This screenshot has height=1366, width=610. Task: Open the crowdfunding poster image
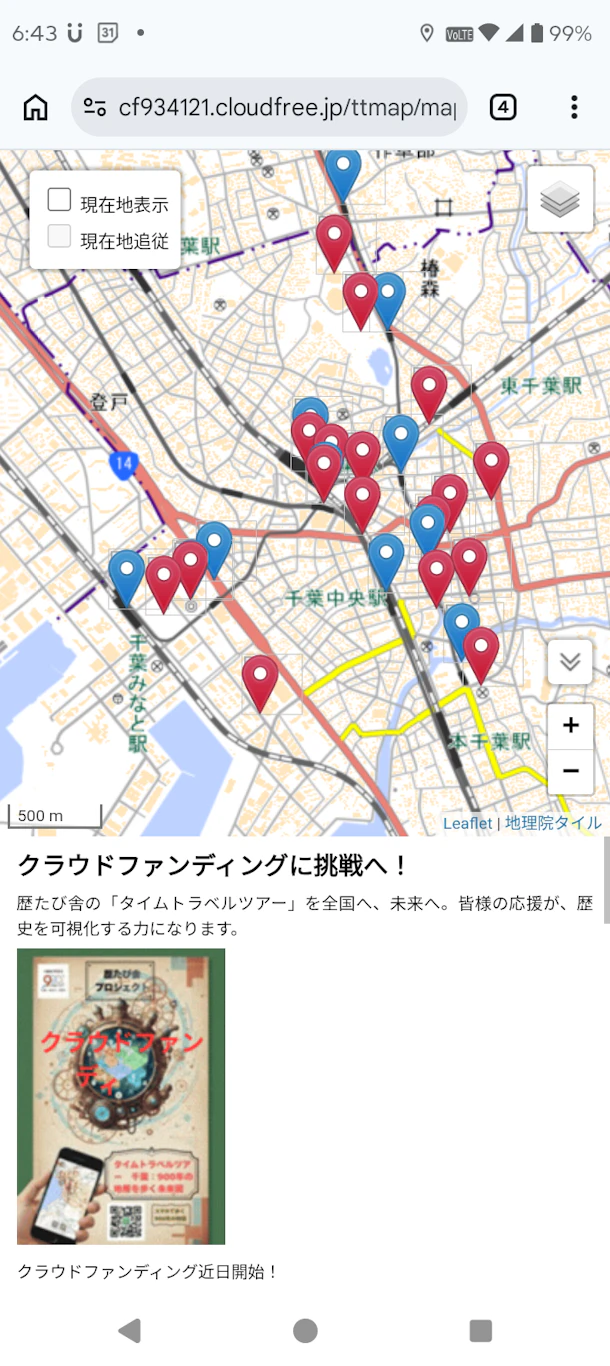121,1095
